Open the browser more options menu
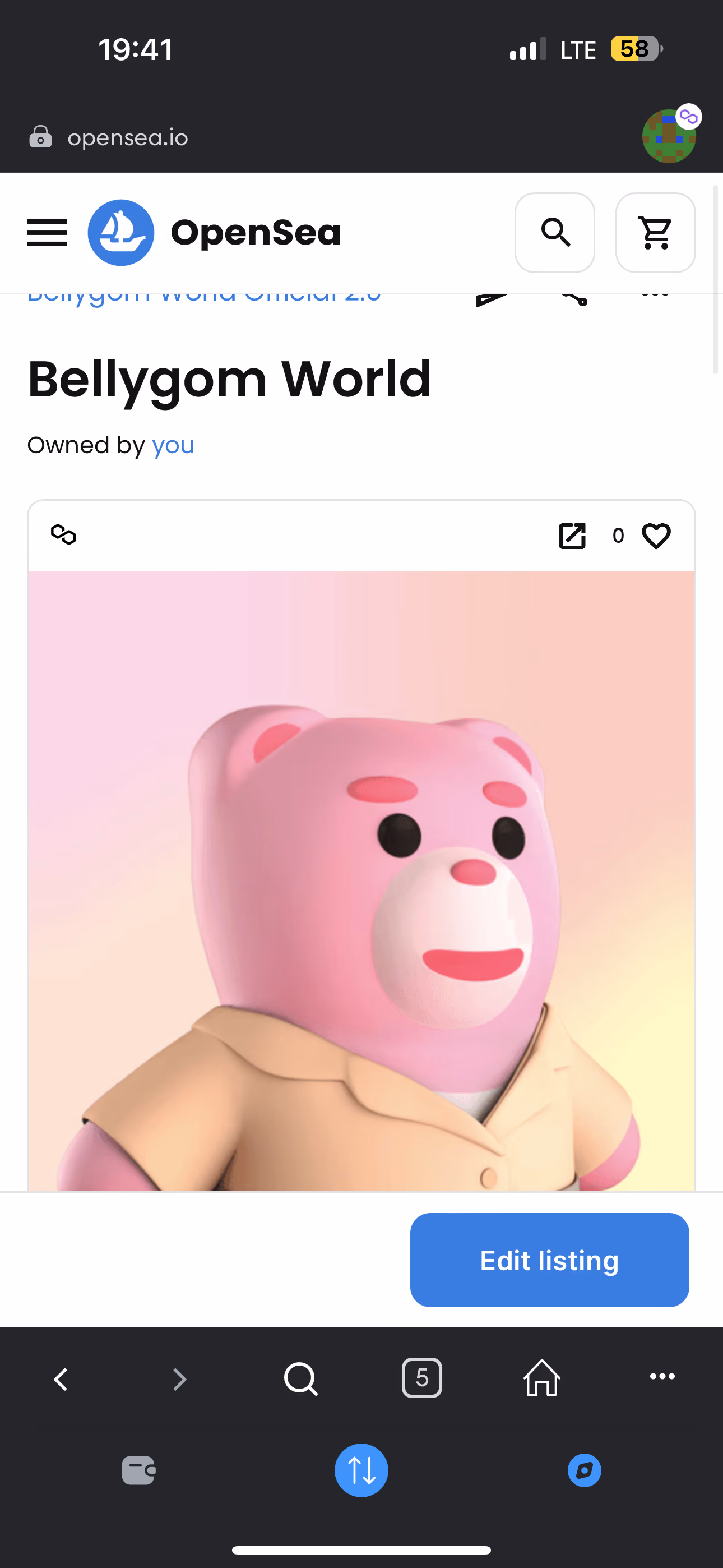 click(x=662, y=1376)
